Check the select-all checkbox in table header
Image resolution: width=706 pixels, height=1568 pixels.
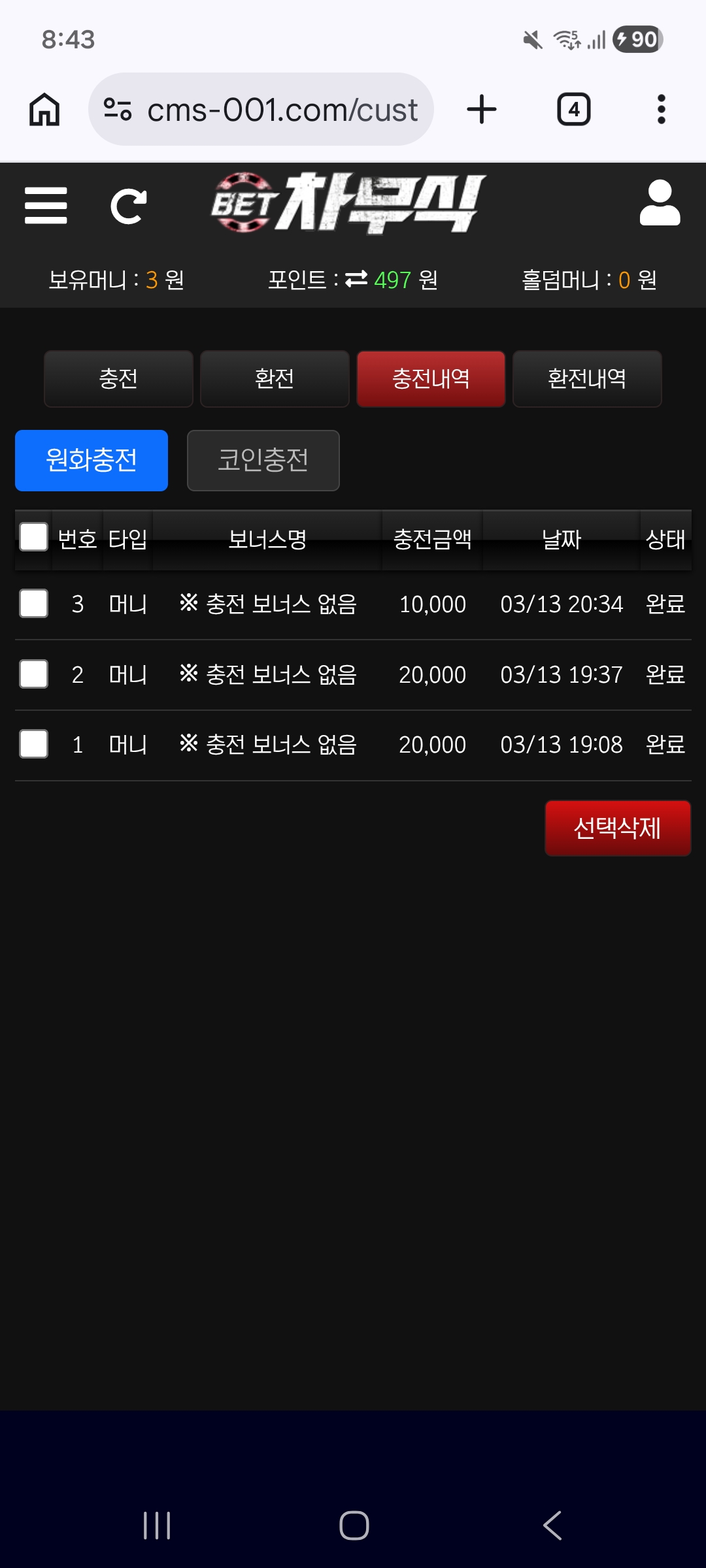pyautogui.click(x=33, y=538)
